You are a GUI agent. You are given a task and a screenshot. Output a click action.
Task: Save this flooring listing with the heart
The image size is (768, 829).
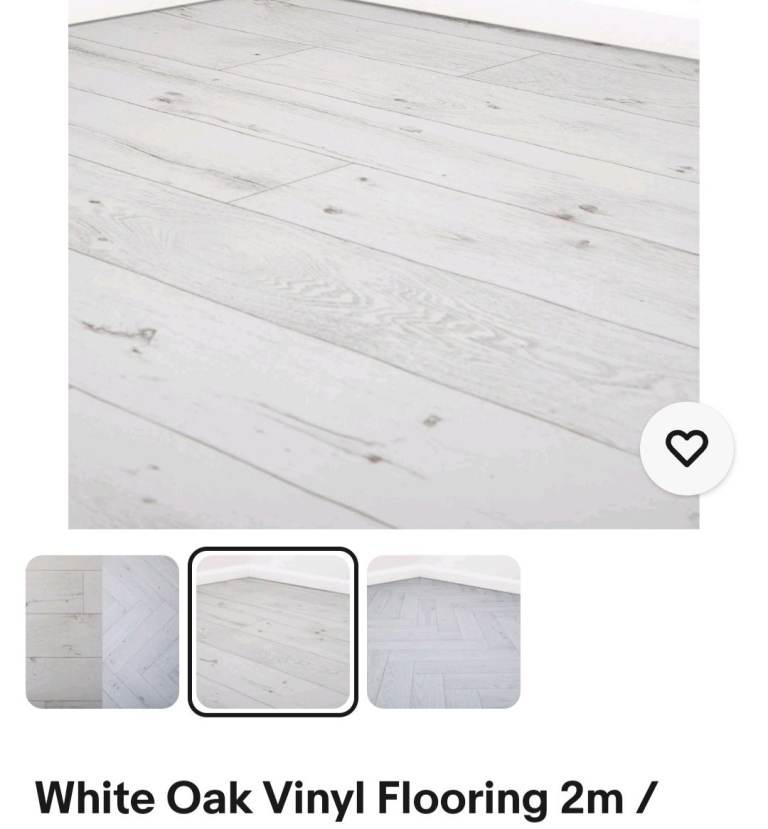click(x=686, y=448)
